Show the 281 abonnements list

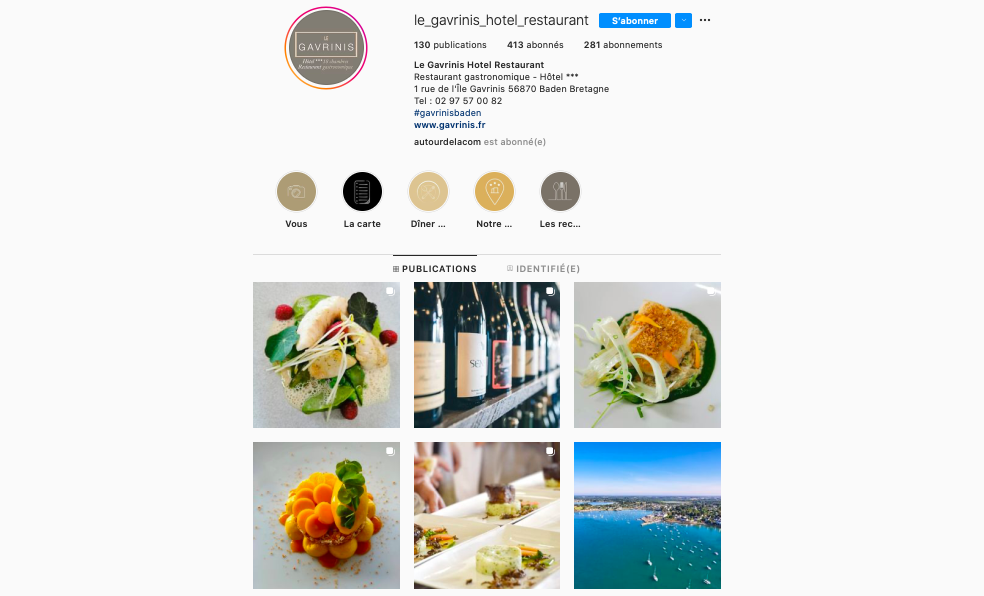click(622, 45)
